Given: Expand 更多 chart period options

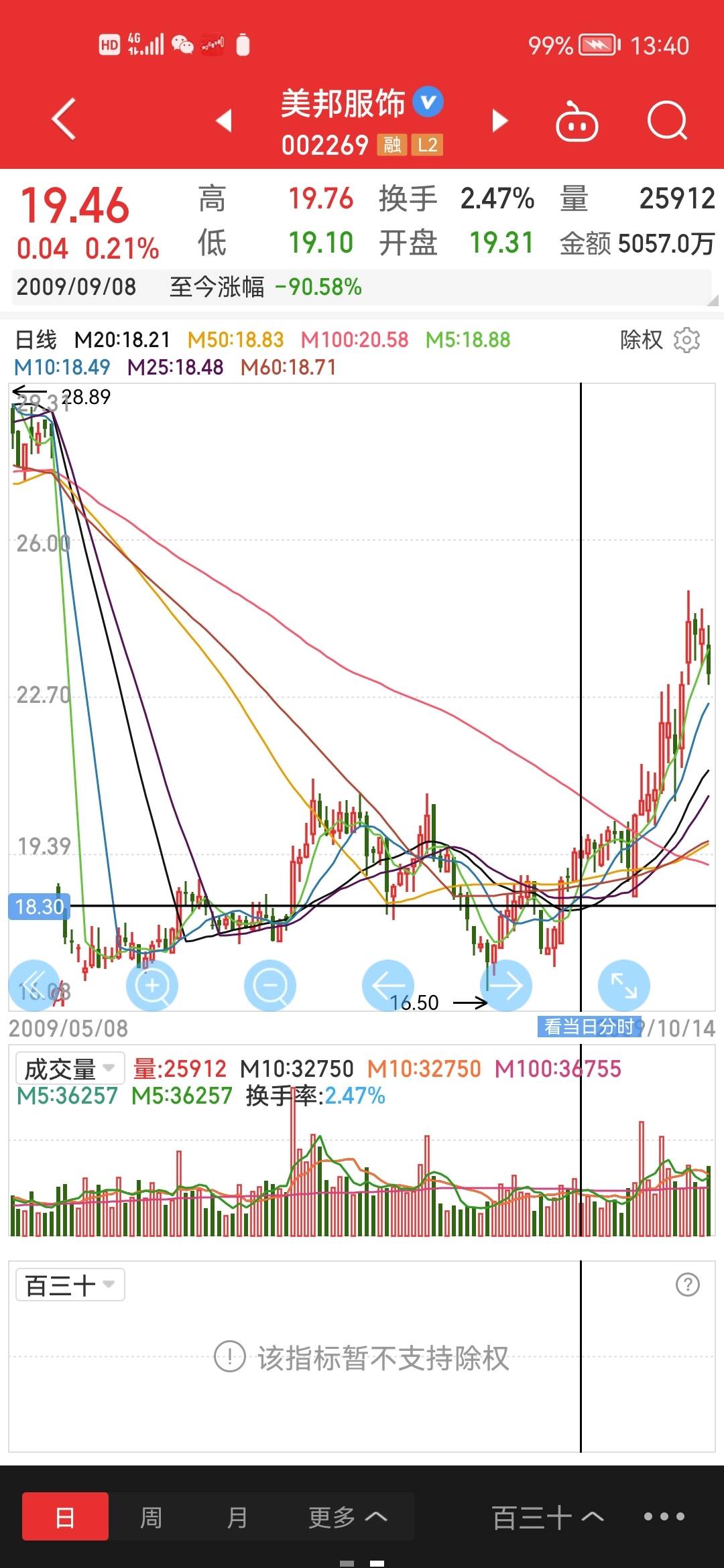Looking at the screenshot, I should click(x=347, y=1517).
